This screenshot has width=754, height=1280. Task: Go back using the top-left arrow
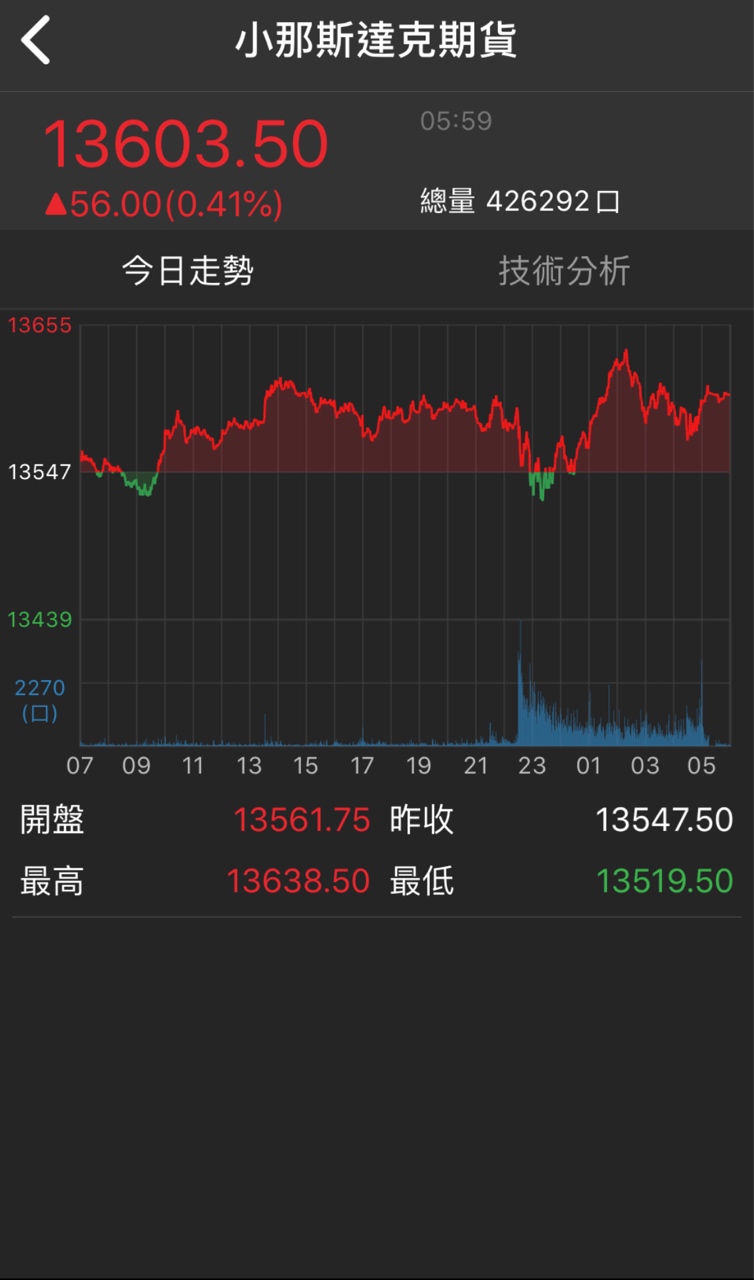point(36,42)
